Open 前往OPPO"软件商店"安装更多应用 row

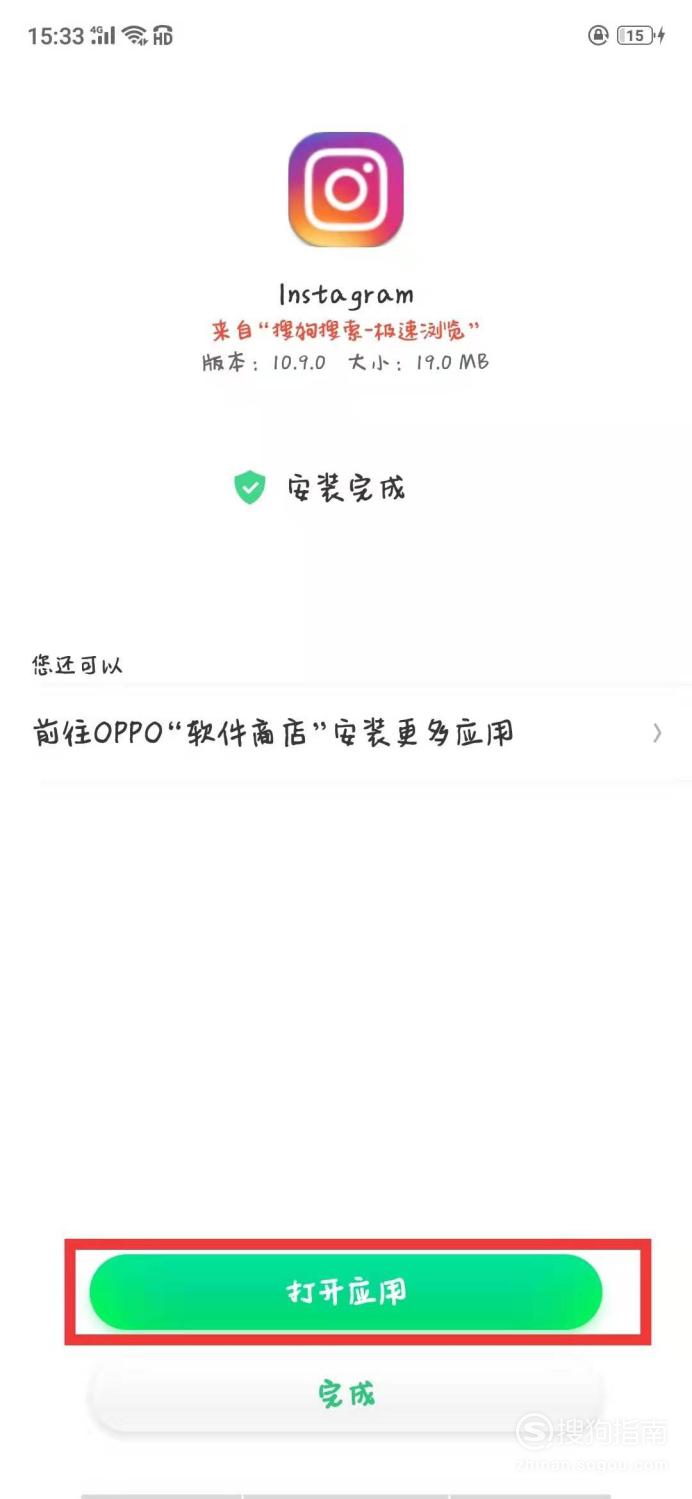tap(346, 734)
